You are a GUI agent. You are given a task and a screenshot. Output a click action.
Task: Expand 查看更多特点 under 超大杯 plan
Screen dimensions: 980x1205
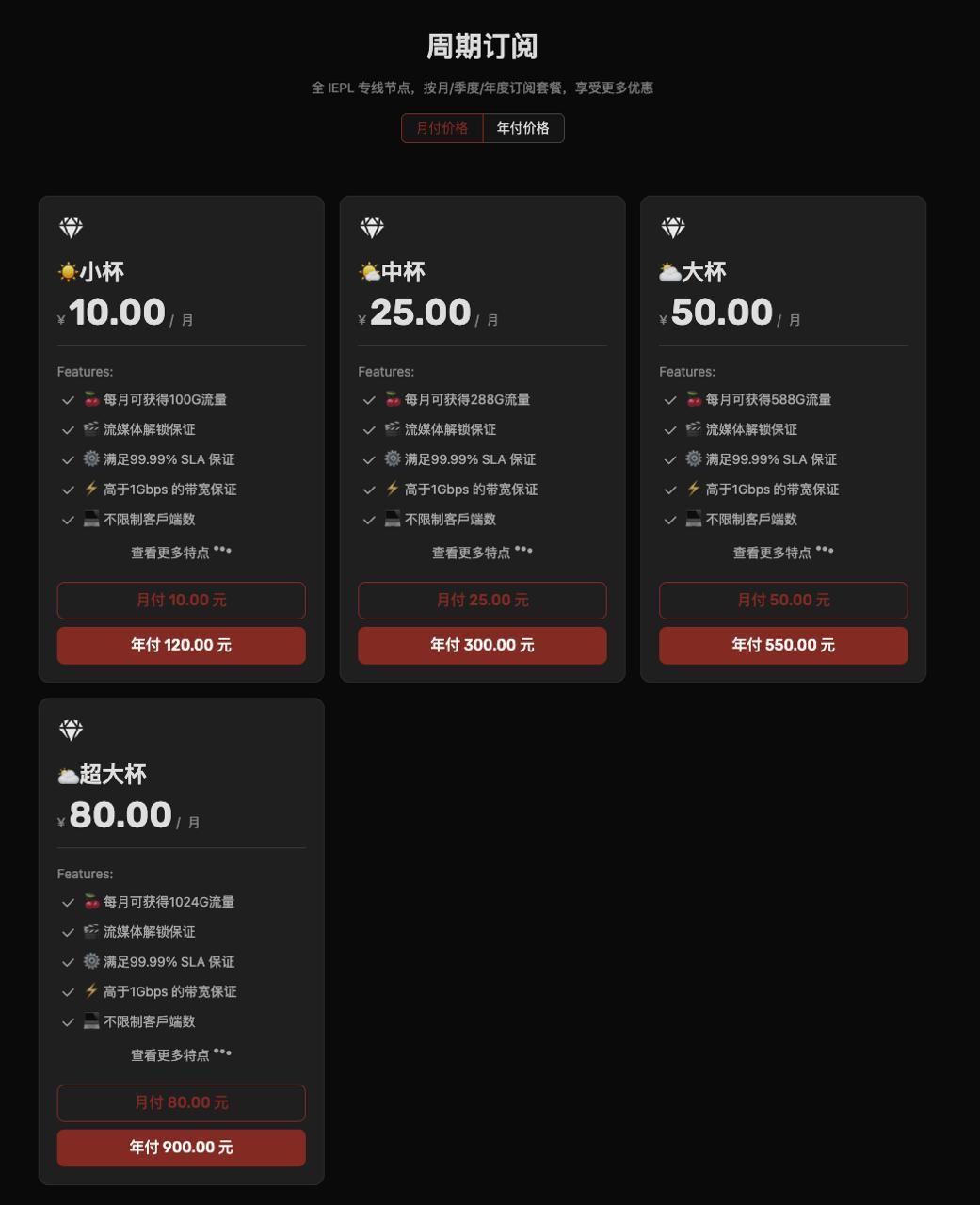[x=181, y=1055]
